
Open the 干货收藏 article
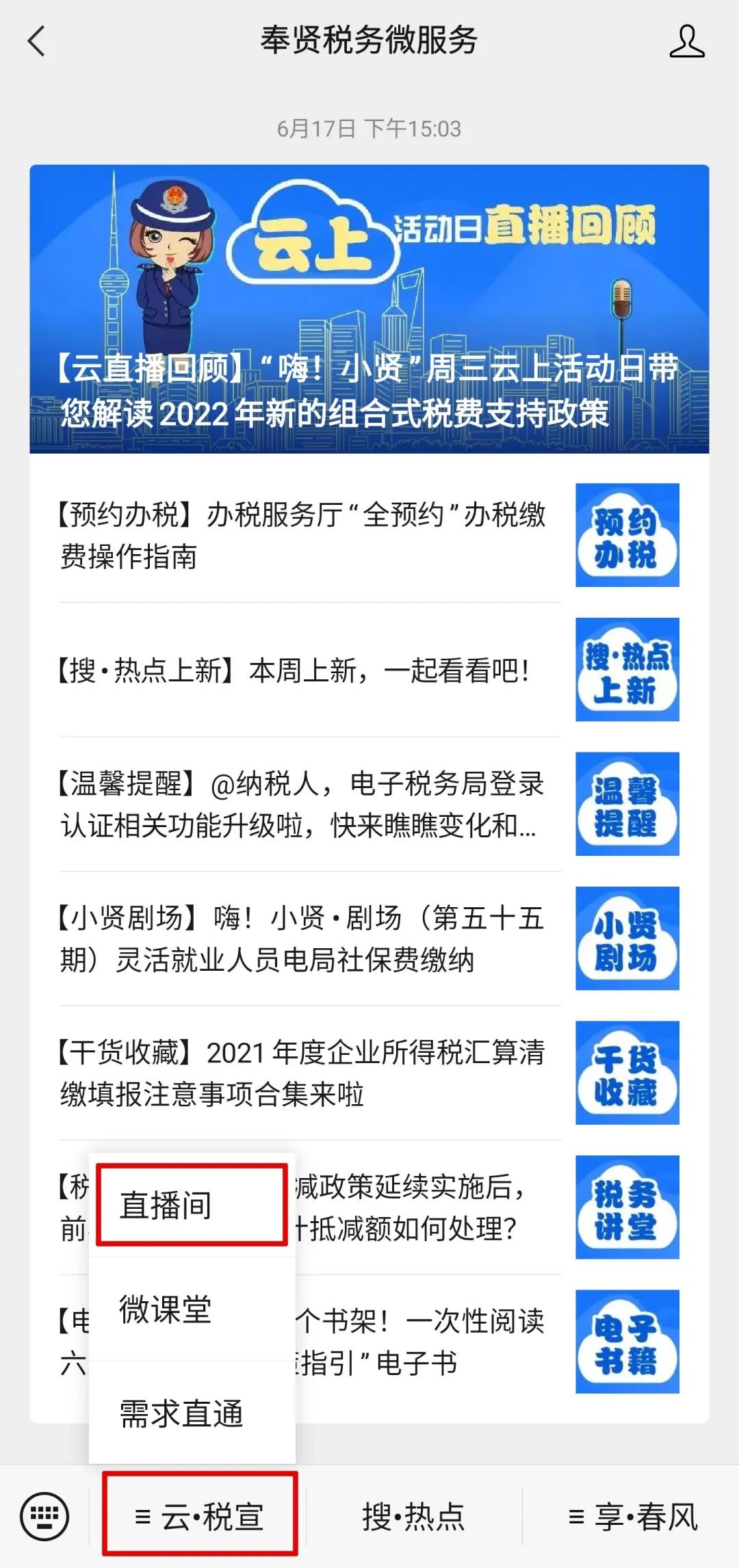point(369,1073)
